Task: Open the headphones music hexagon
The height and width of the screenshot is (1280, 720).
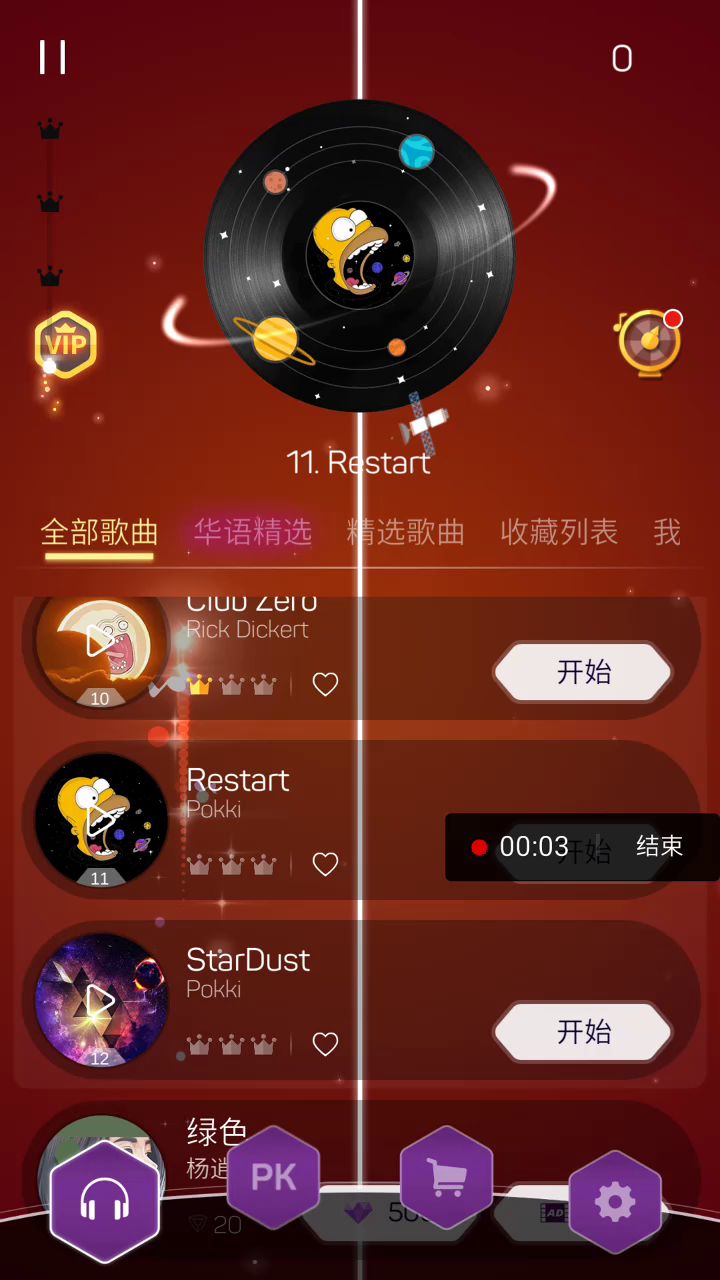Action: (104, 1202)
